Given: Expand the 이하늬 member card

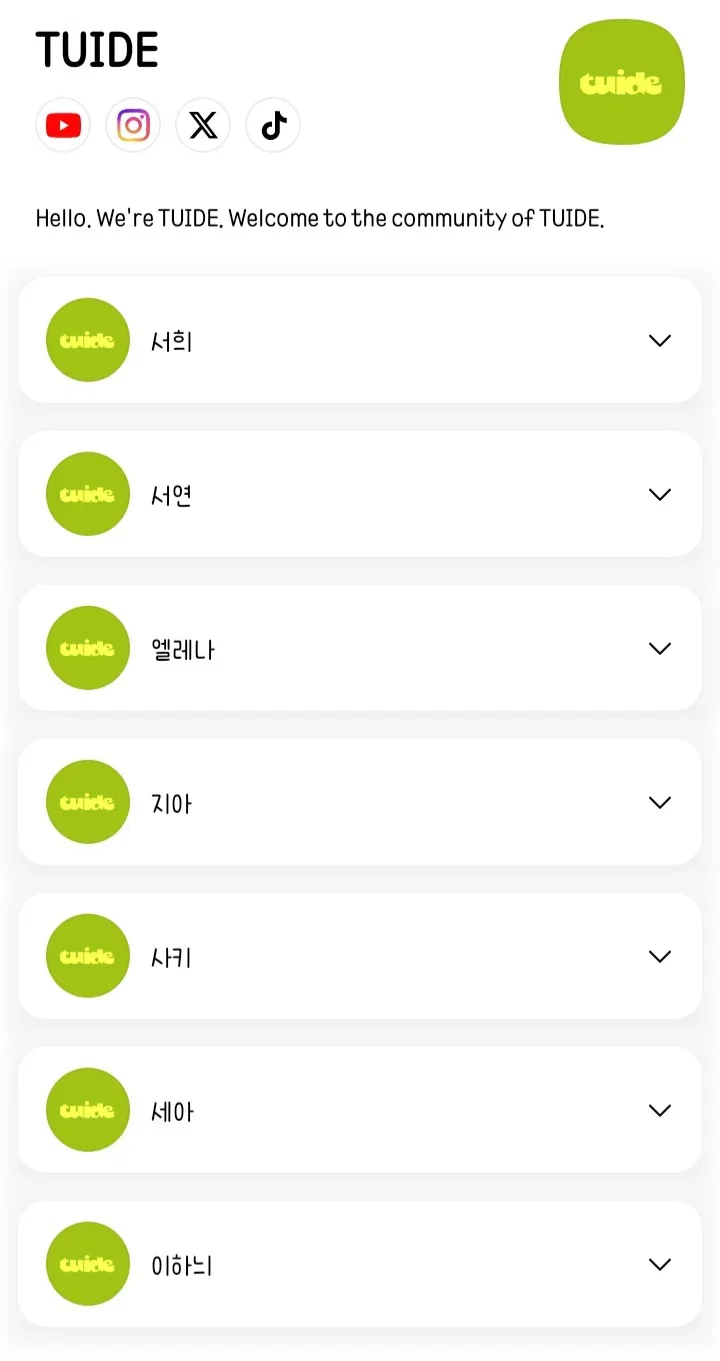Looking at the screenshot, I should coord(360,1264).
